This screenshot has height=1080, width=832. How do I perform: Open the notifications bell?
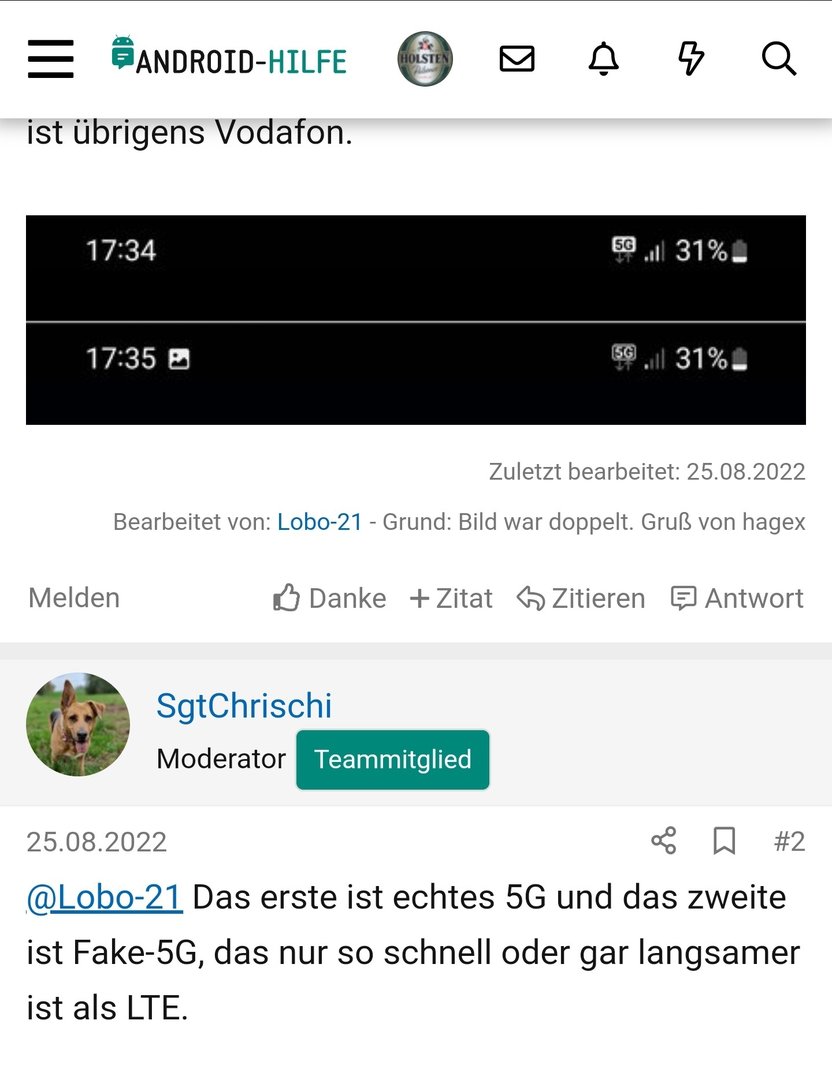[603, 59]
